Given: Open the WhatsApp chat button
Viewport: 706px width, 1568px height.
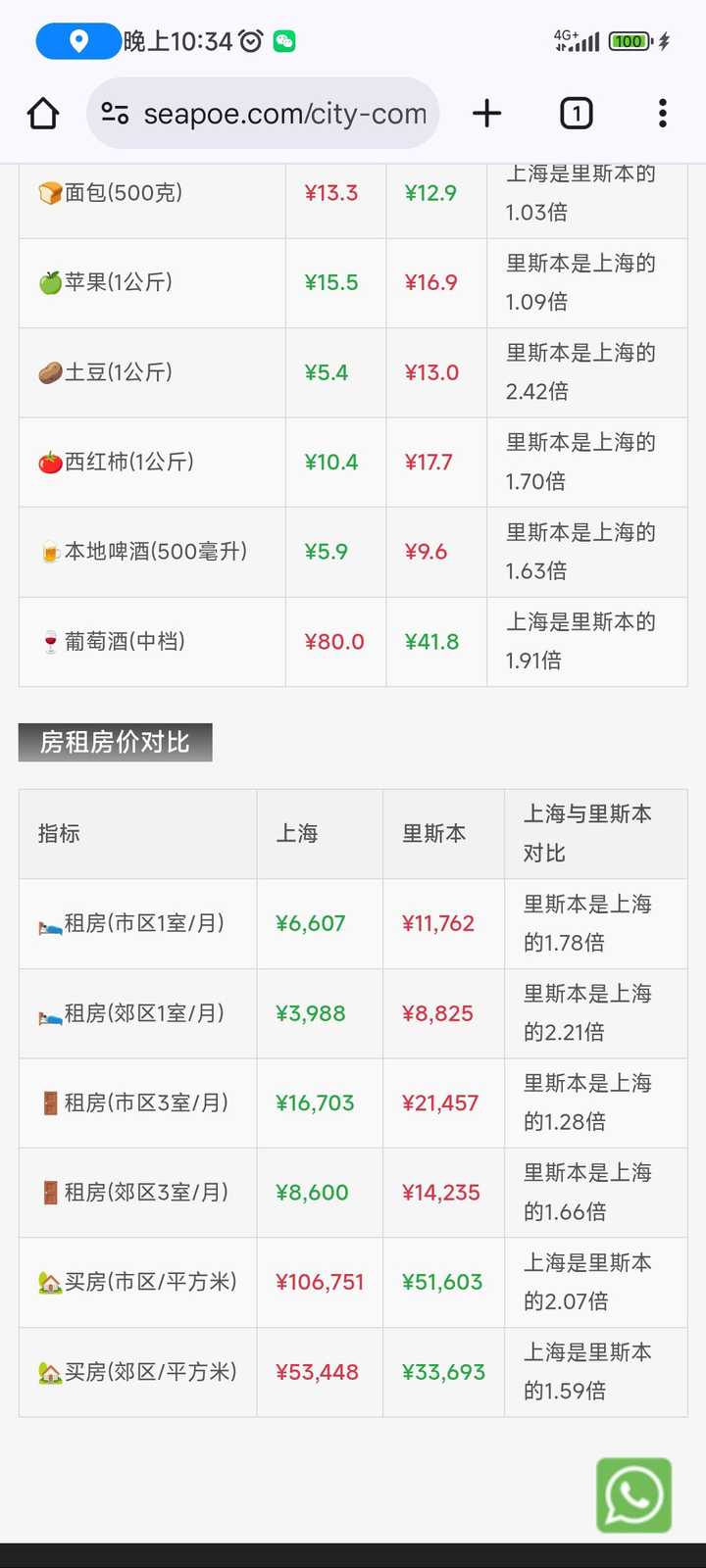Looking at the screenshot, I should [633, 1495].
